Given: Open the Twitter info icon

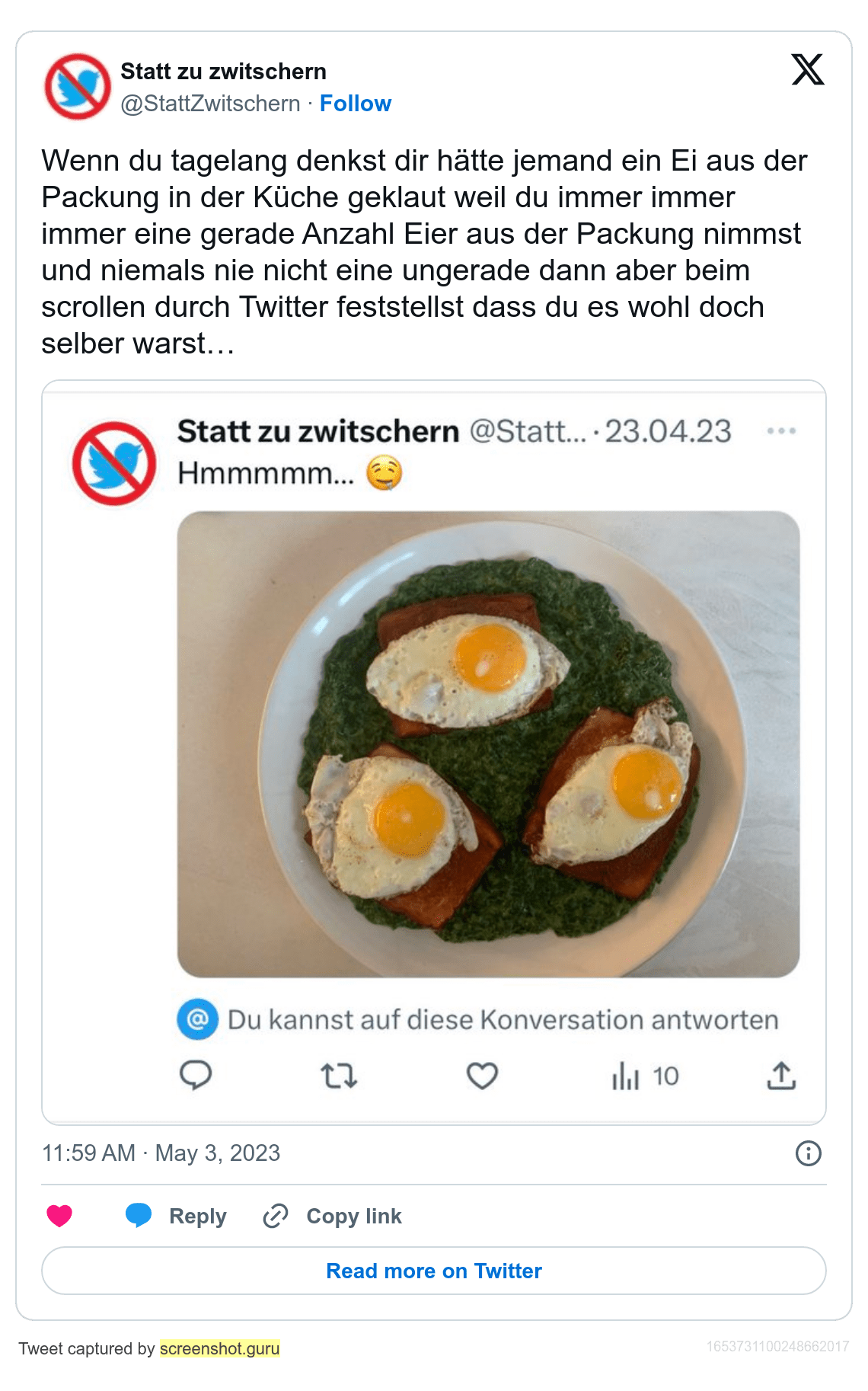Looking at the screenshot, I should pyautogui.click(x=808, y=1153).
